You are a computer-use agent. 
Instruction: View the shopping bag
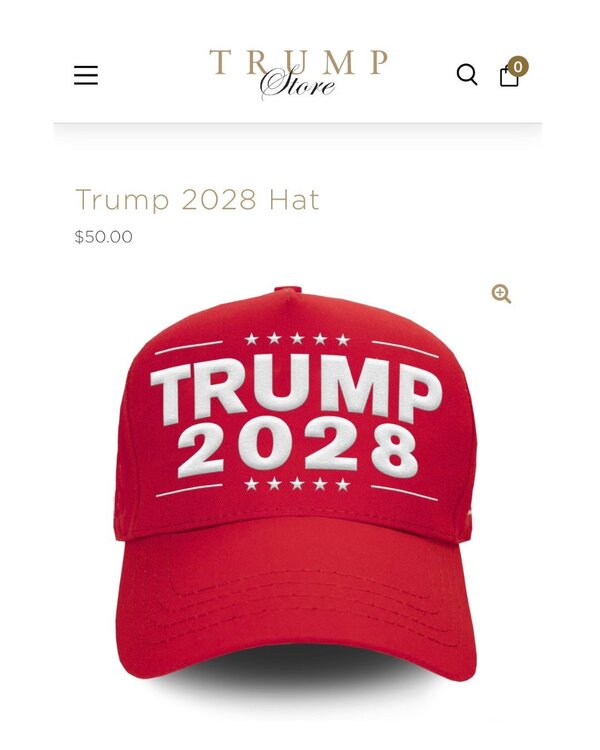(x=510, y=75)
